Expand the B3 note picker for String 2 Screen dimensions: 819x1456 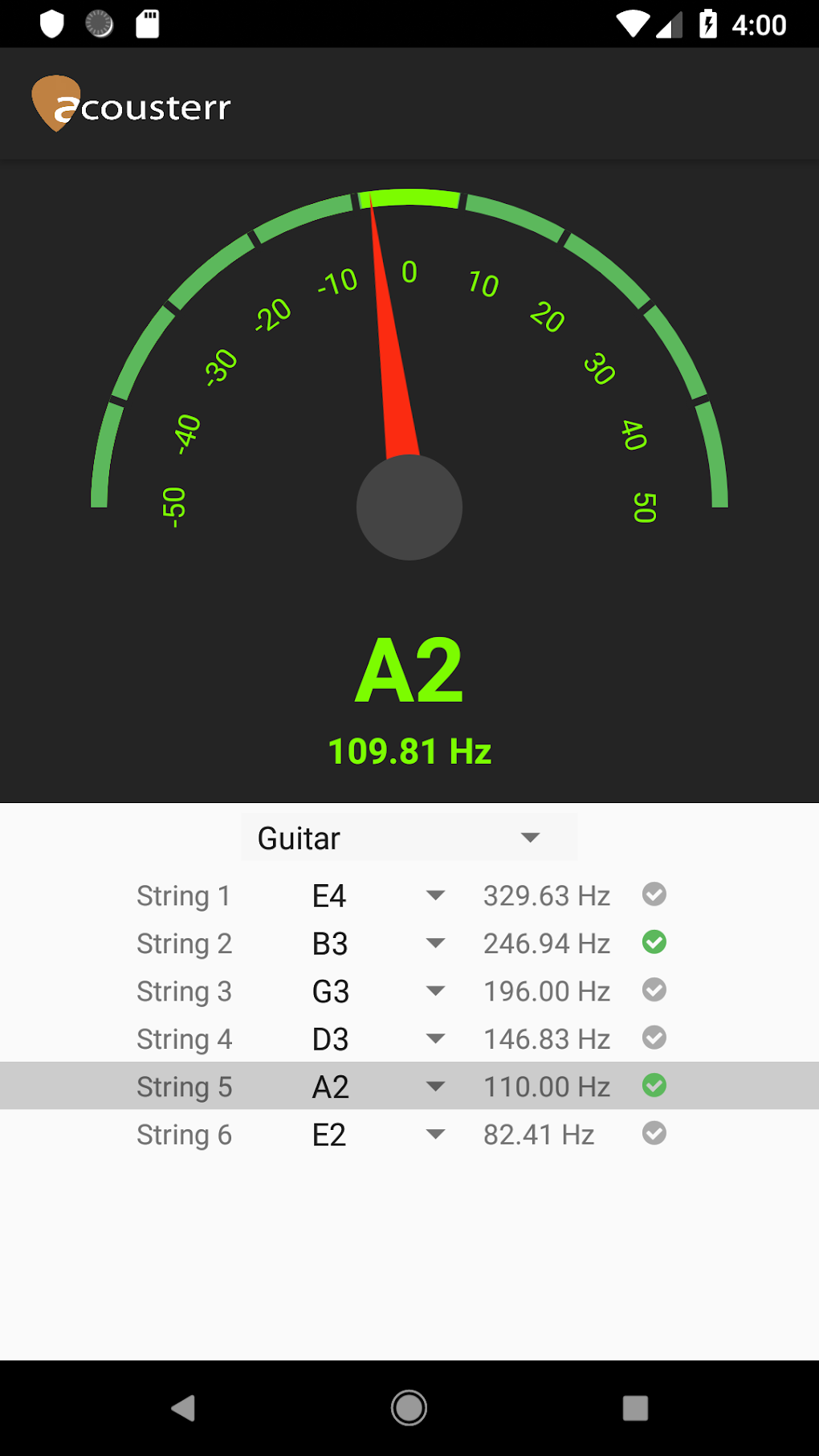pyautogui.click(x=377, y=943)
